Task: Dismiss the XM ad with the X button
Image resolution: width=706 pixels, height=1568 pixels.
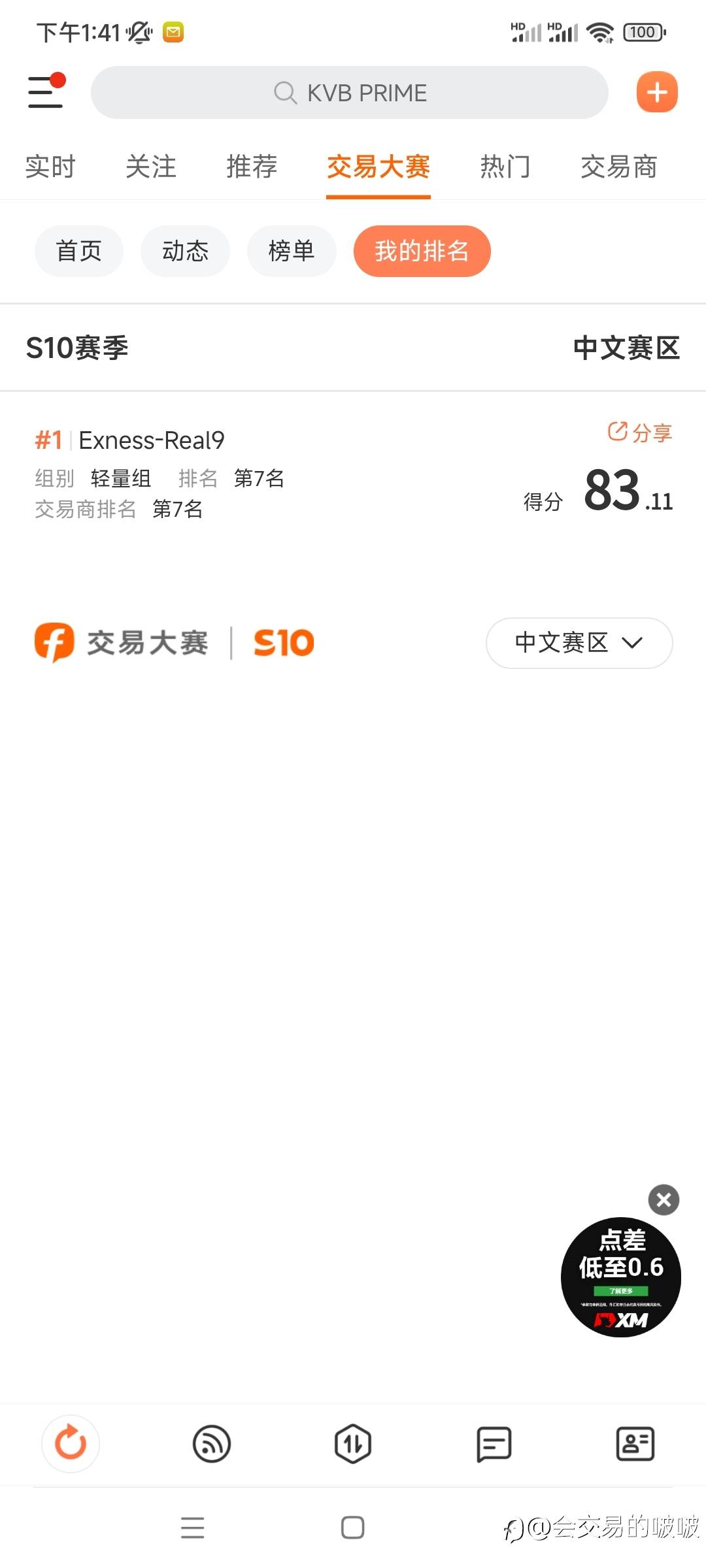Action: point(663,1199)
